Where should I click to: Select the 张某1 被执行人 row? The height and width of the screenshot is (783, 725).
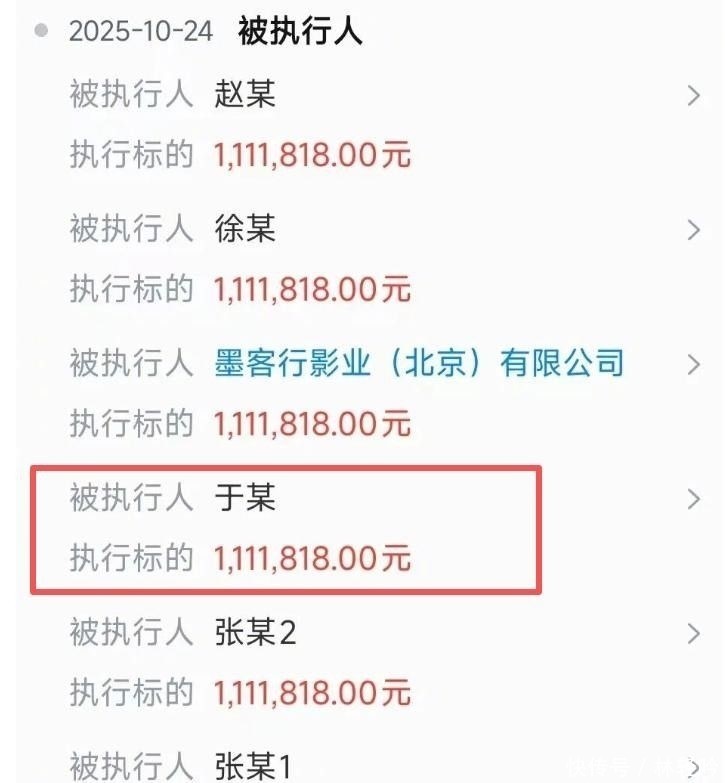(254, 766)
